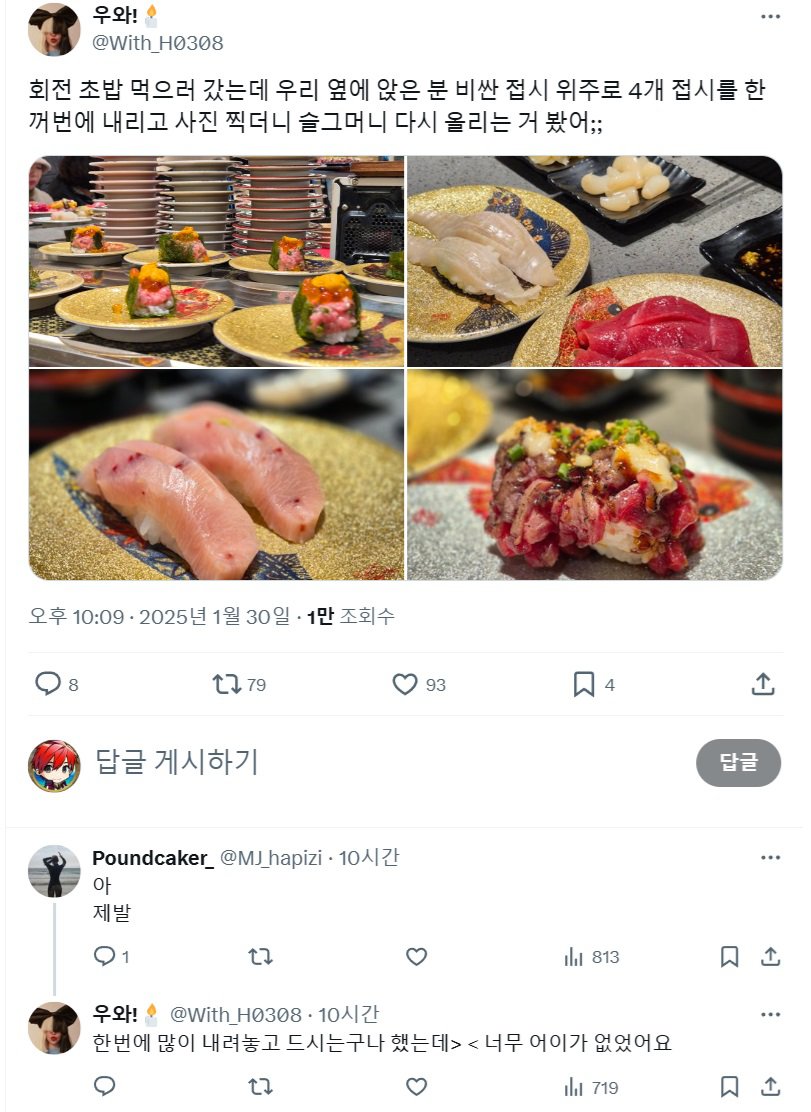This screenshot has width=811, height=1112.
Task: Open reply icon on Poundcaker_'s comment
Action: pyautogui.click(x=104, y=955)
